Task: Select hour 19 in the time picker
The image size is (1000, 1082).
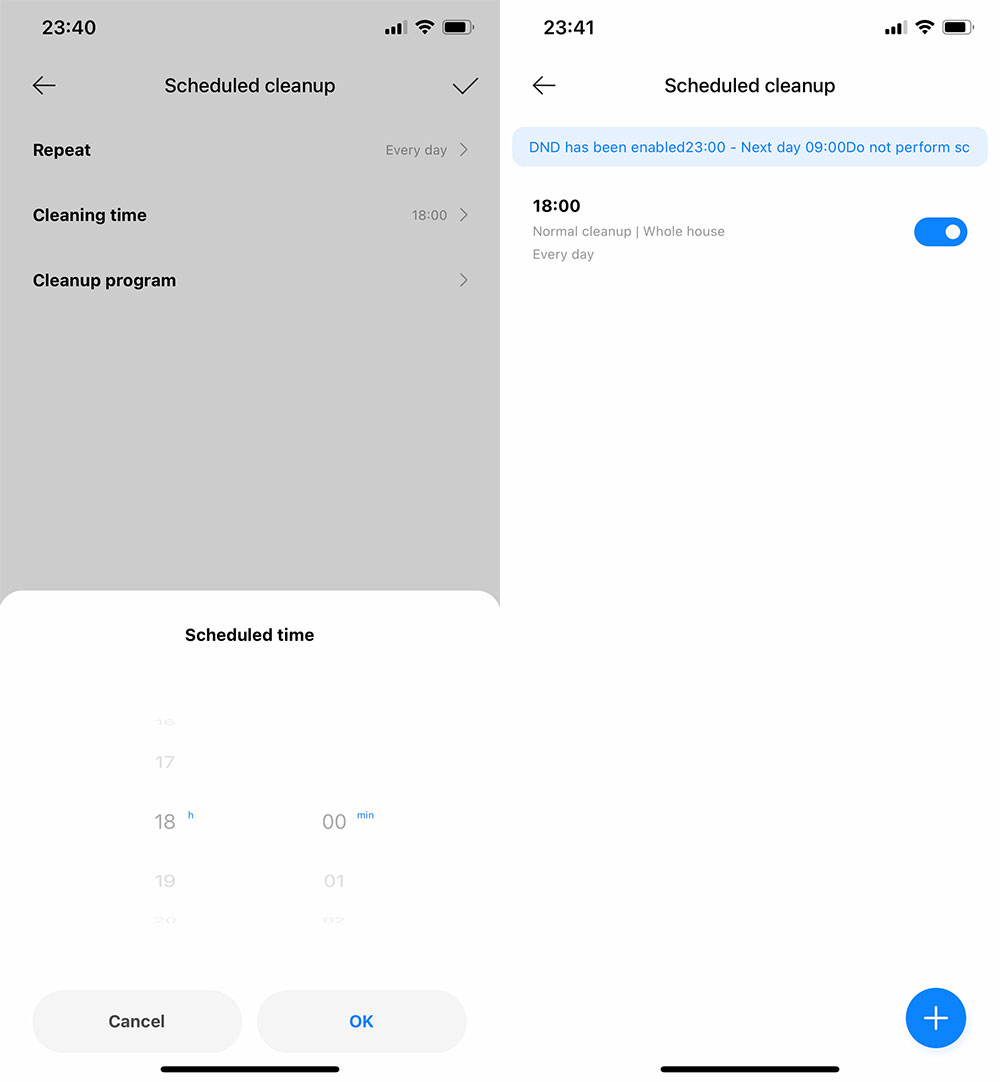Action: [x=165, y=881]
